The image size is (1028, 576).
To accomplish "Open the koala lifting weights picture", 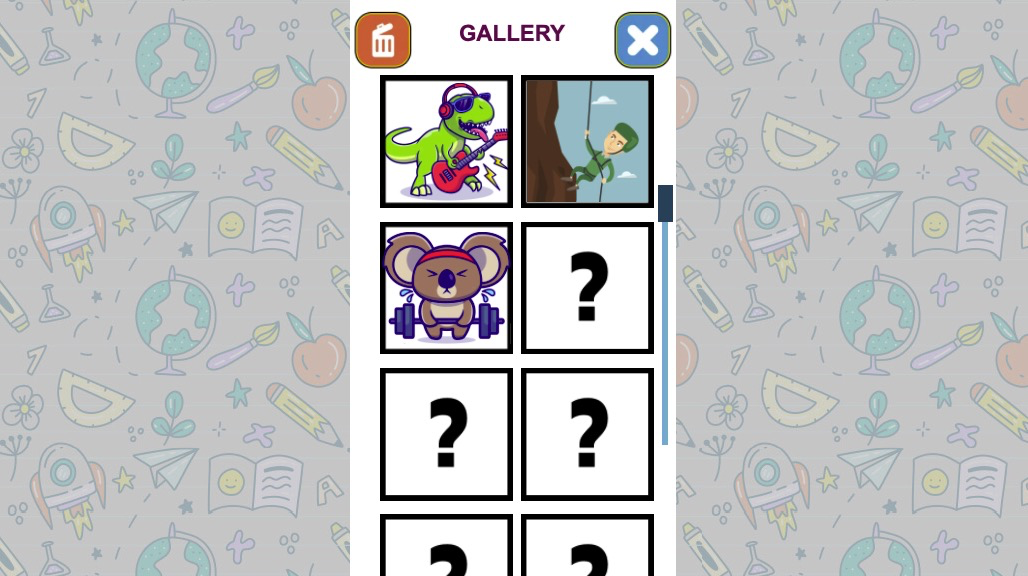I will click(x=446, y=288).
